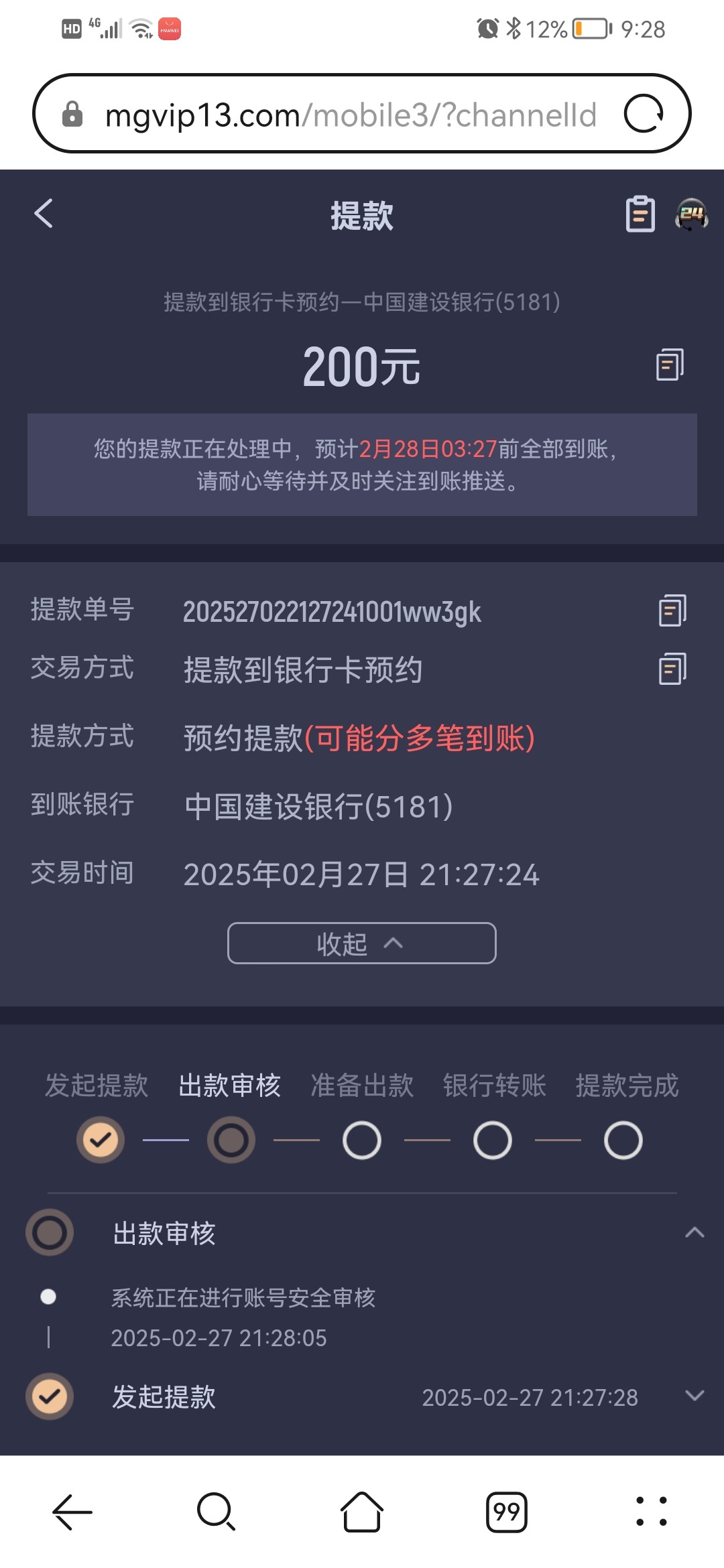
Task: Go back from the 提款 page
Action: pyautogui.click(x=44, y=214)
